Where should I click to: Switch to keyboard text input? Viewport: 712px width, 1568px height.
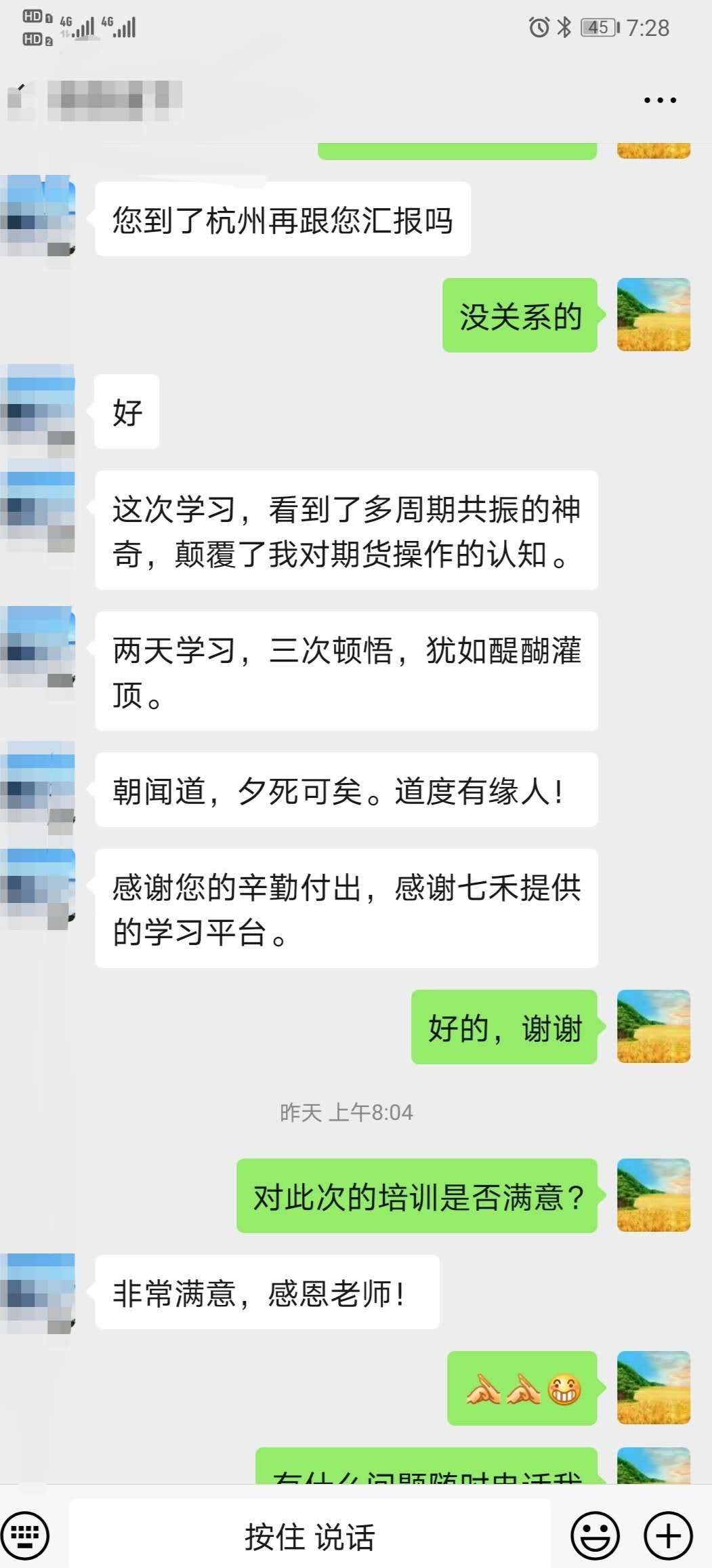point(25,1535)
